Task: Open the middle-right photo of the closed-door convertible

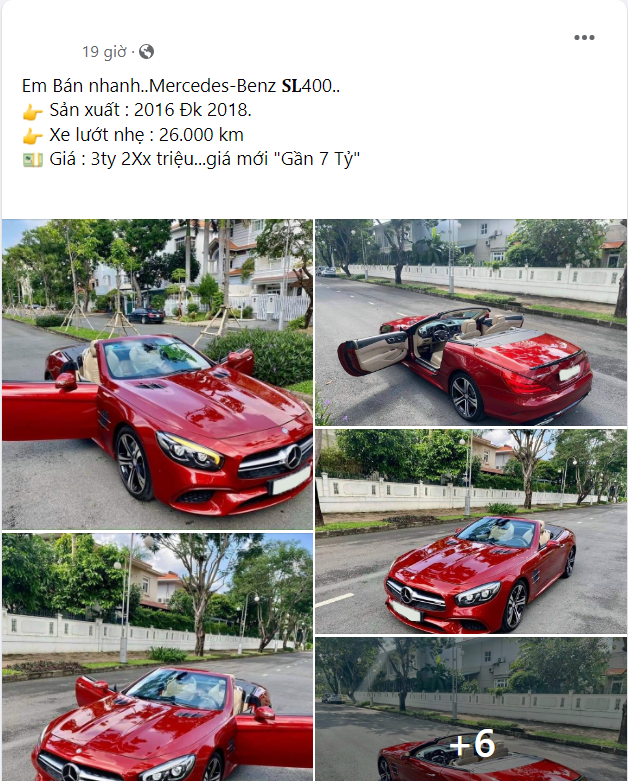Action: pyautogui.click(x=470, y=531)
